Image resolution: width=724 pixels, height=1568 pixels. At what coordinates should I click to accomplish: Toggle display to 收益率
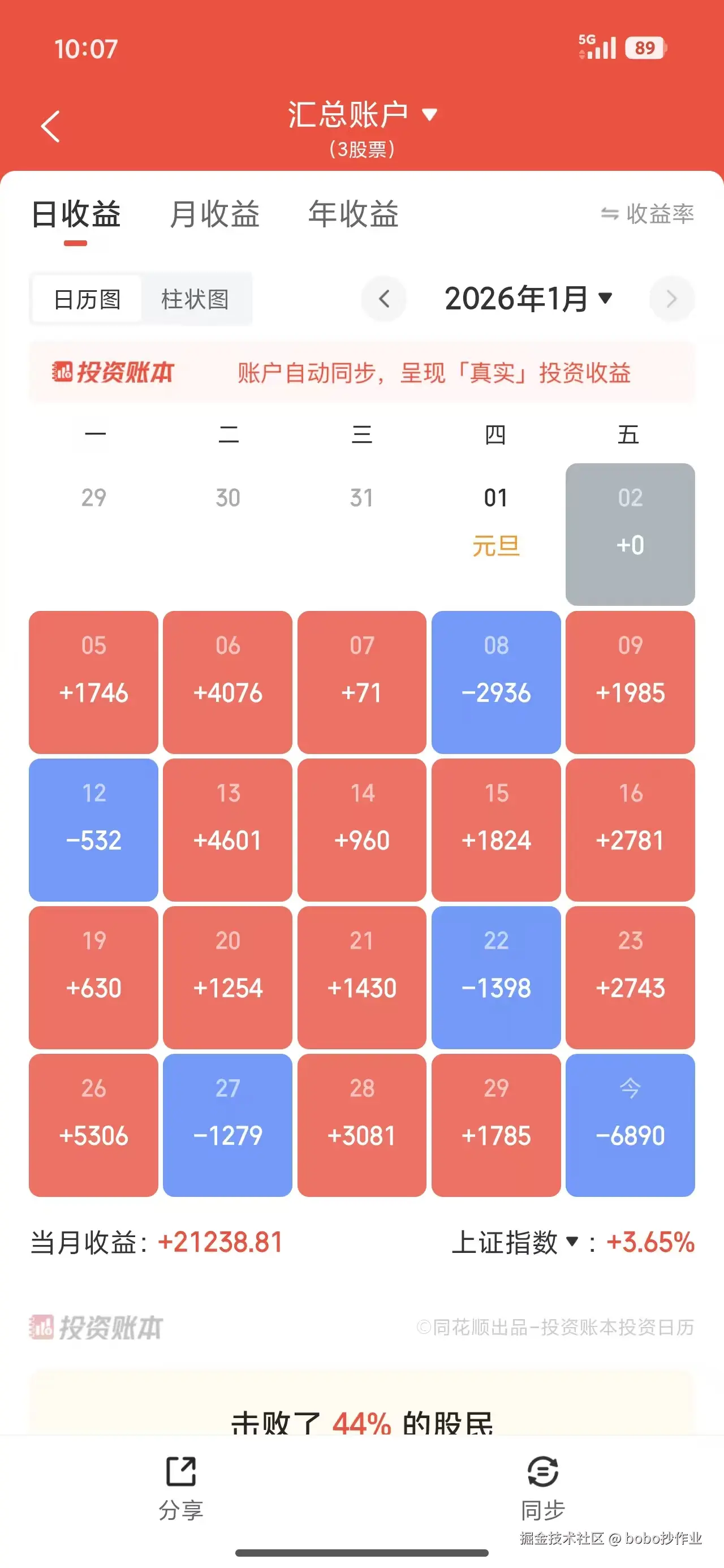pyautogui.click(x=647, y=214)
